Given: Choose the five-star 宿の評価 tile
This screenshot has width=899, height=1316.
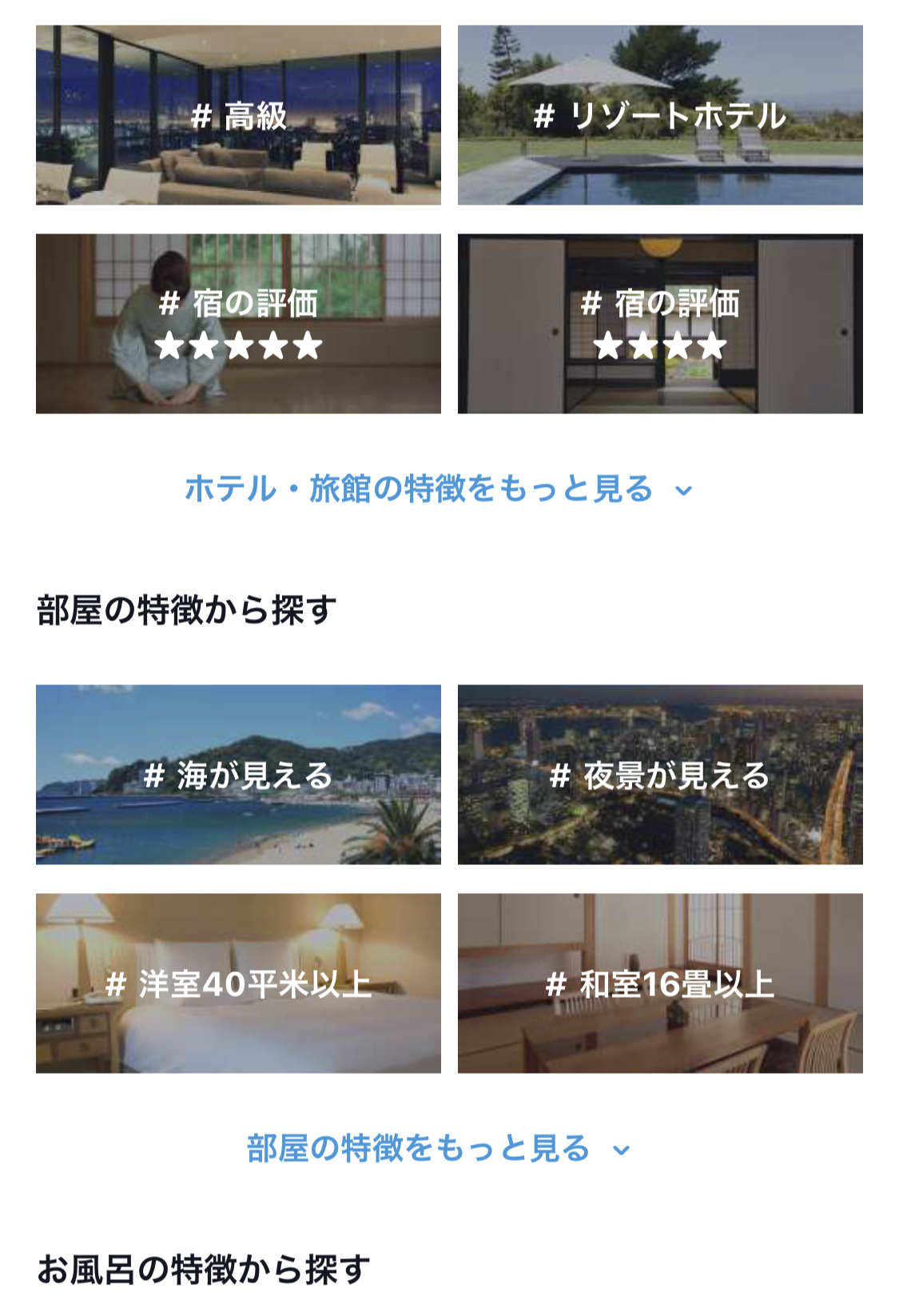Looking at the screenshot, I should click(x=238, y=324).
